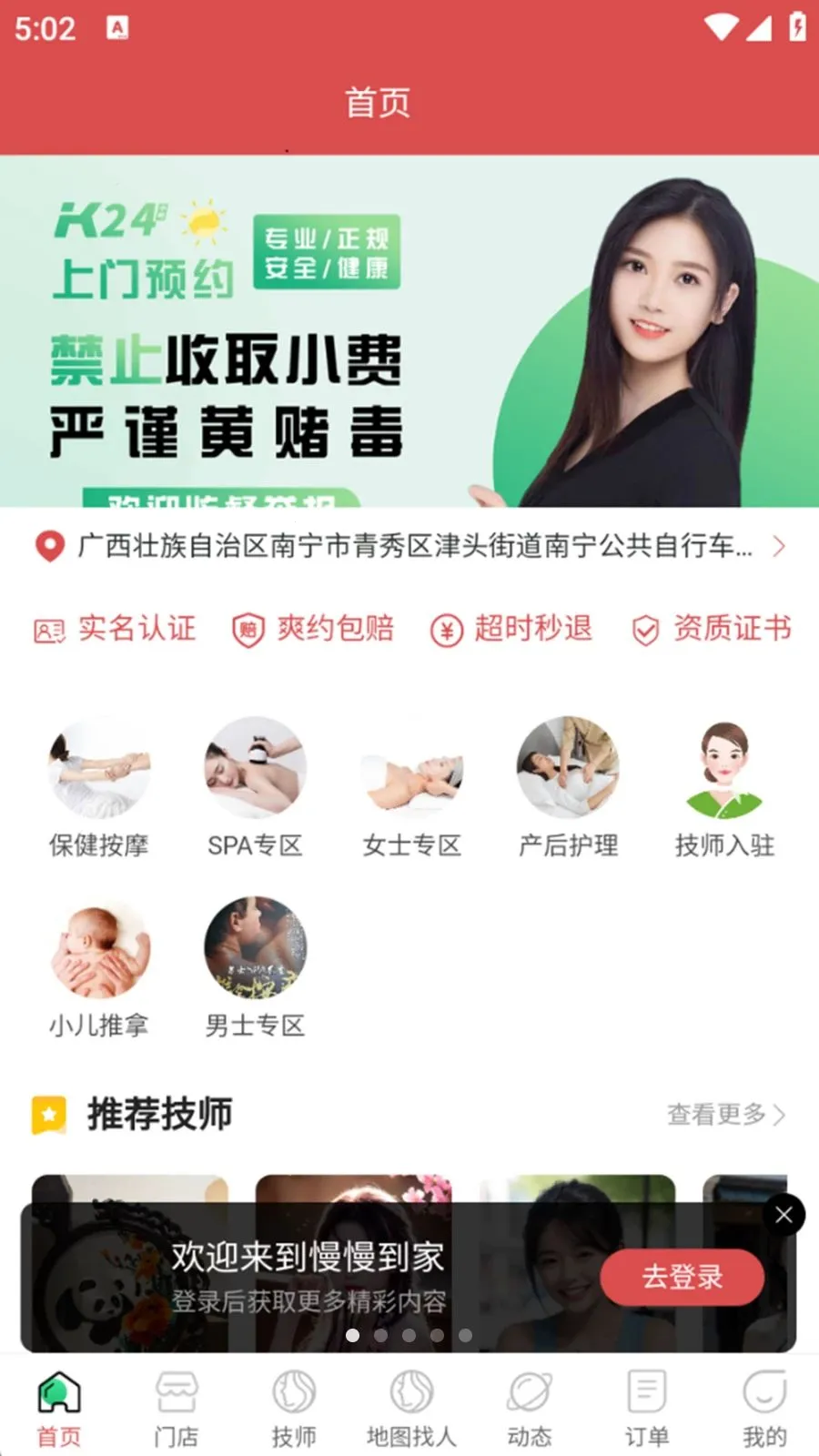
Task: View 超时秒退 policy
Action: 511,629
